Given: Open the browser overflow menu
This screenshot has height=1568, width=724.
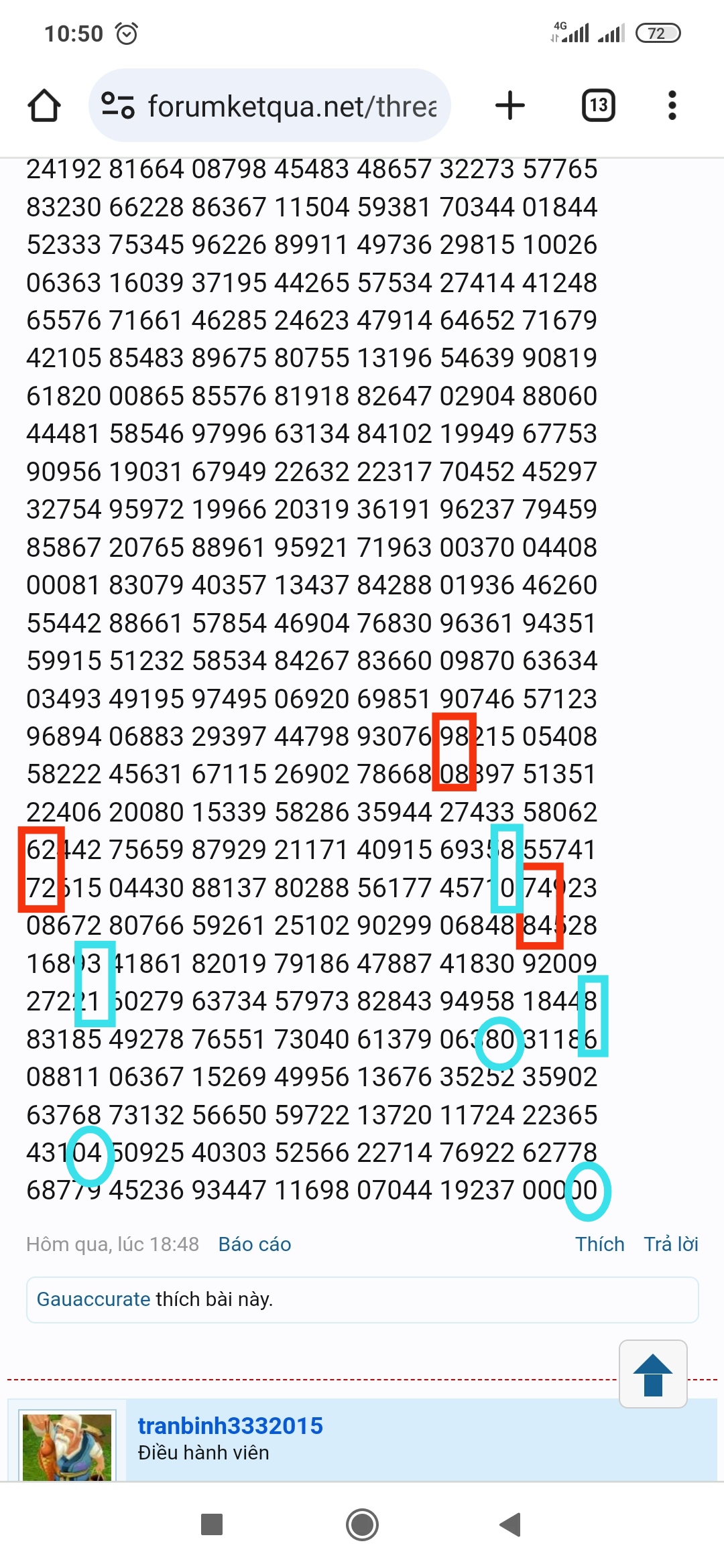Looking at the screenshot, I should (x=672, y=106).
